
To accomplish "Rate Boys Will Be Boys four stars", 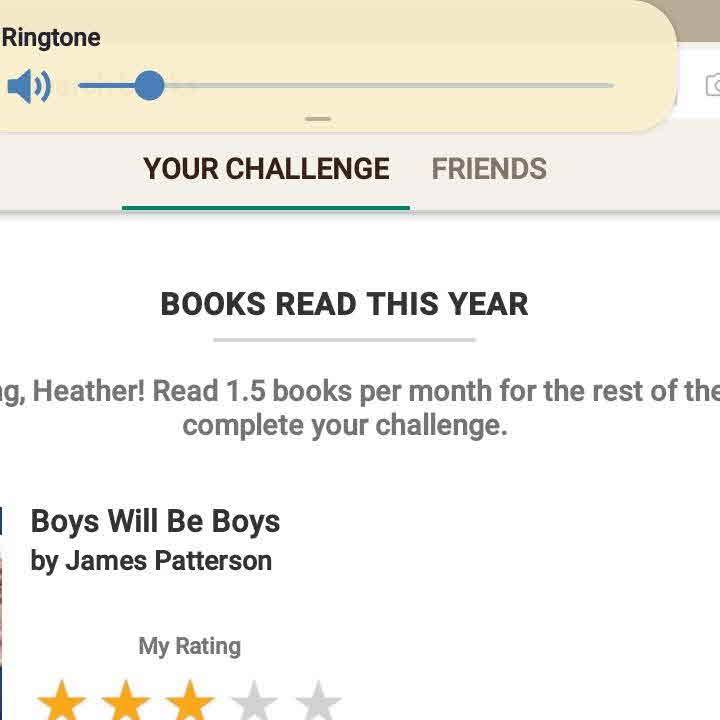I will click(x=254, y=701).
